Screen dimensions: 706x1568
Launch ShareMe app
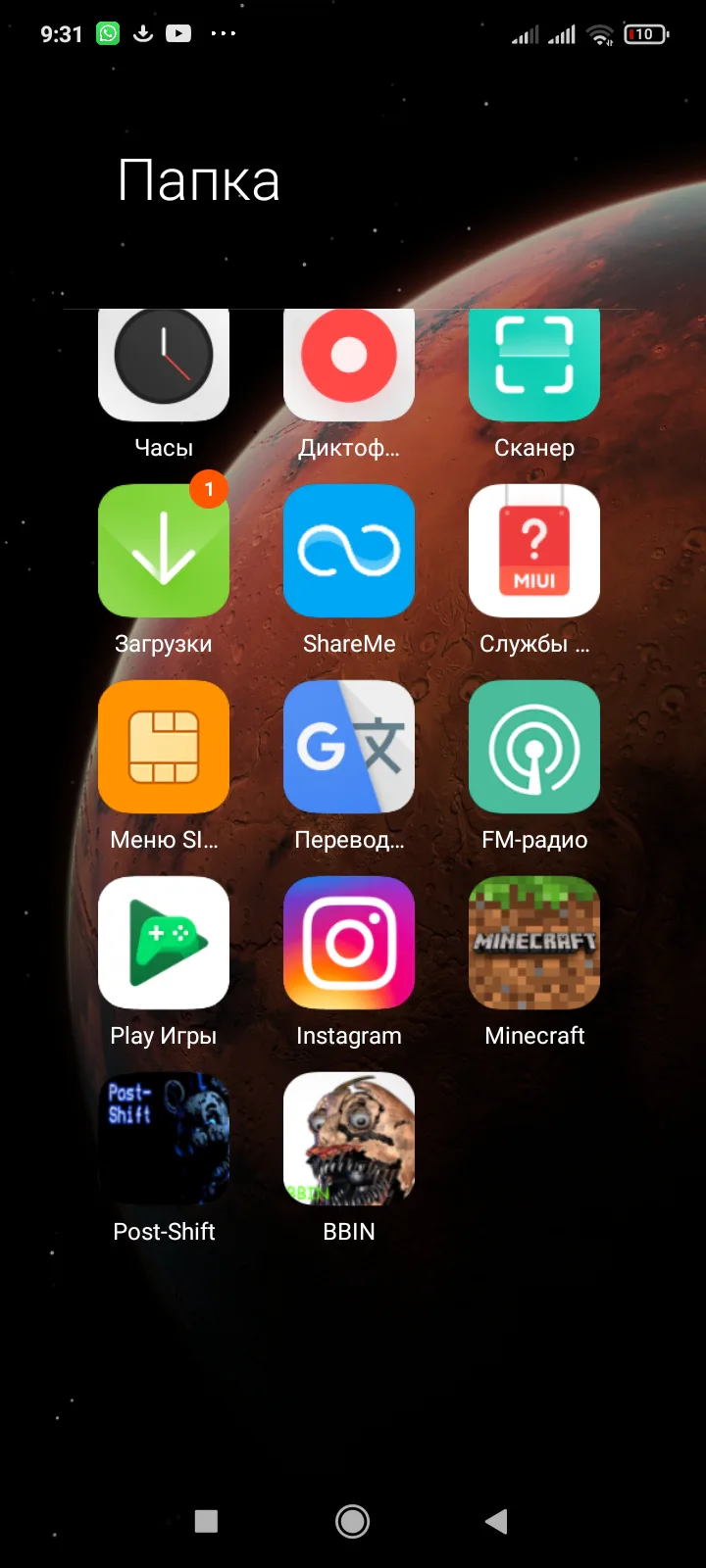click(x=349, y=551)
